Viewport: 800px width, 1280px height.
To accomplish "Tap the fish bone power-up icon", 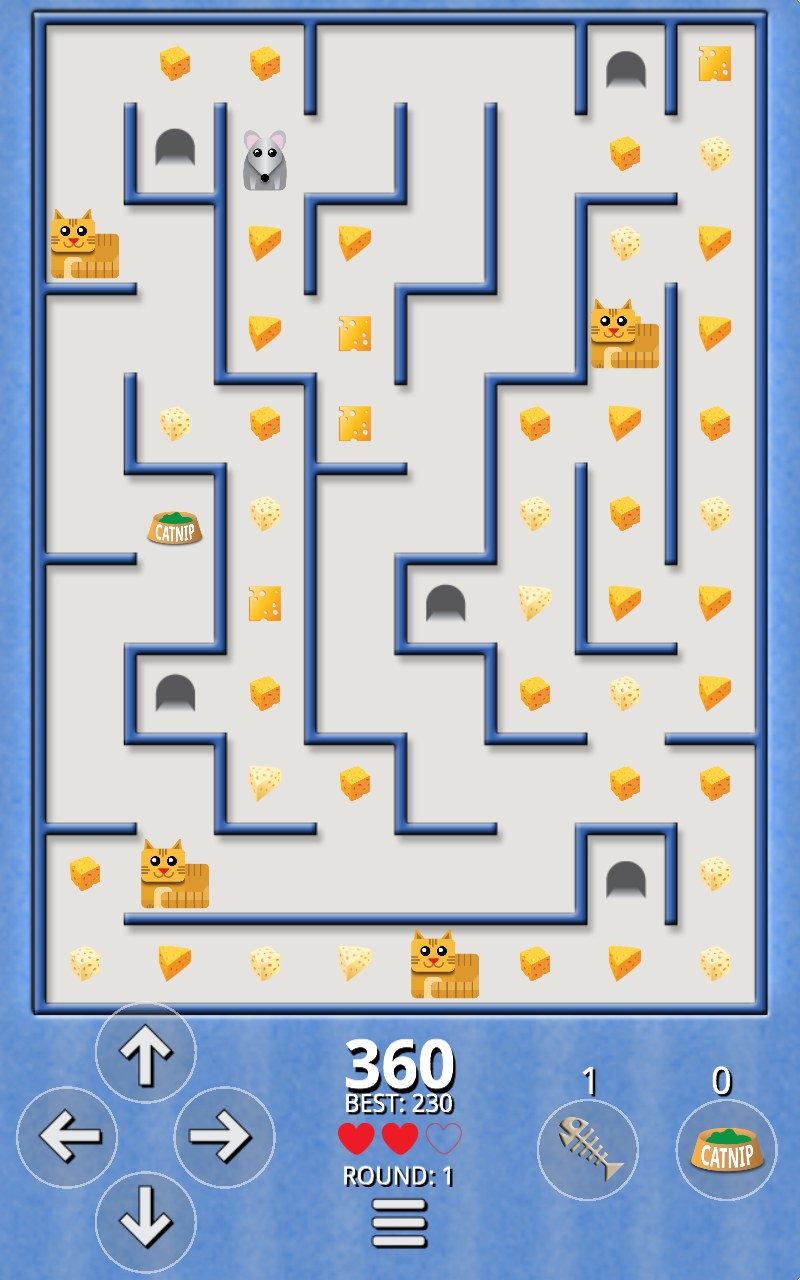I will [589, 1148].
